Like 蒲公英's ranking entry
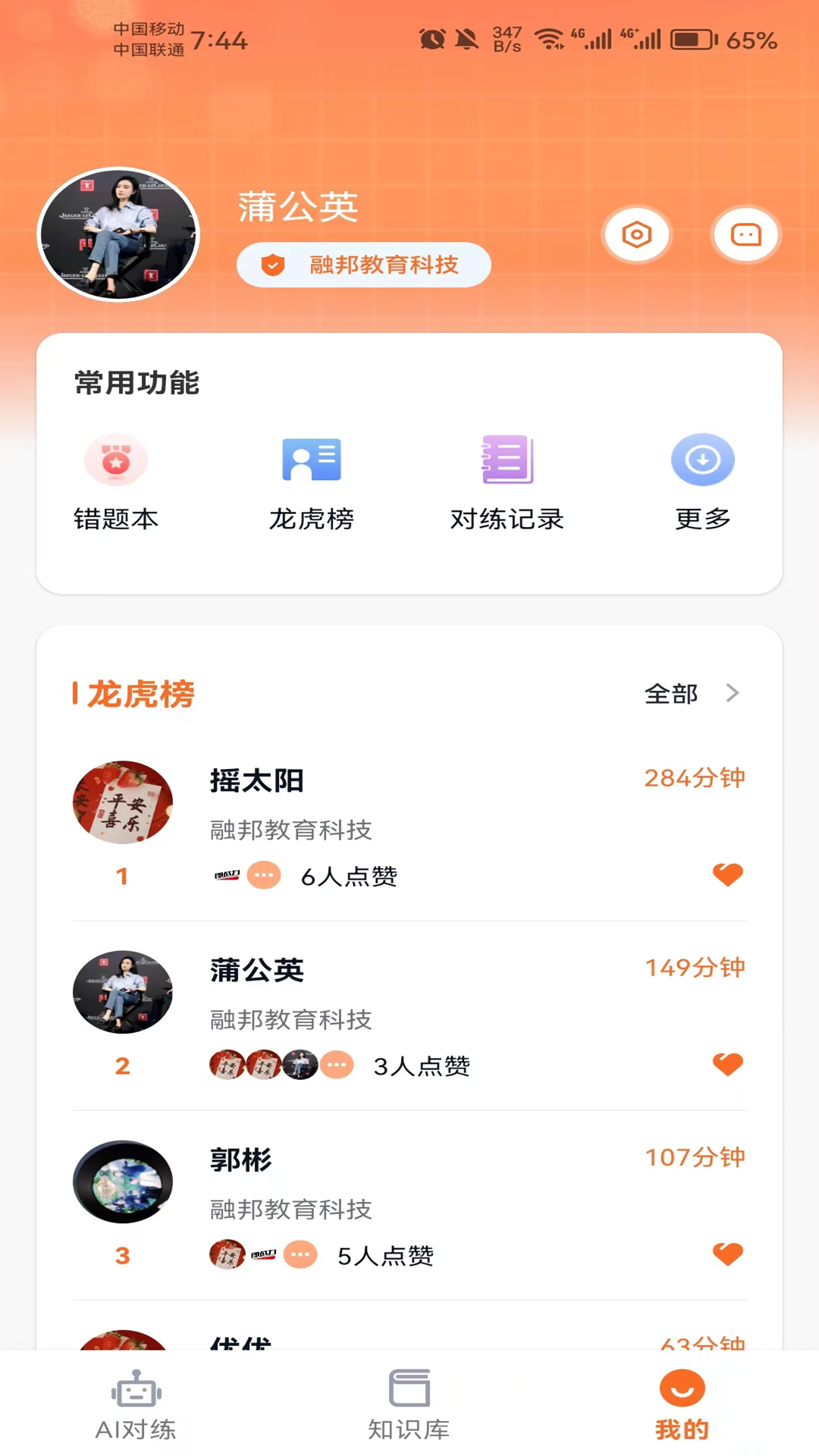This screenshot has height=1456, width=819. tap(727, 1064)
